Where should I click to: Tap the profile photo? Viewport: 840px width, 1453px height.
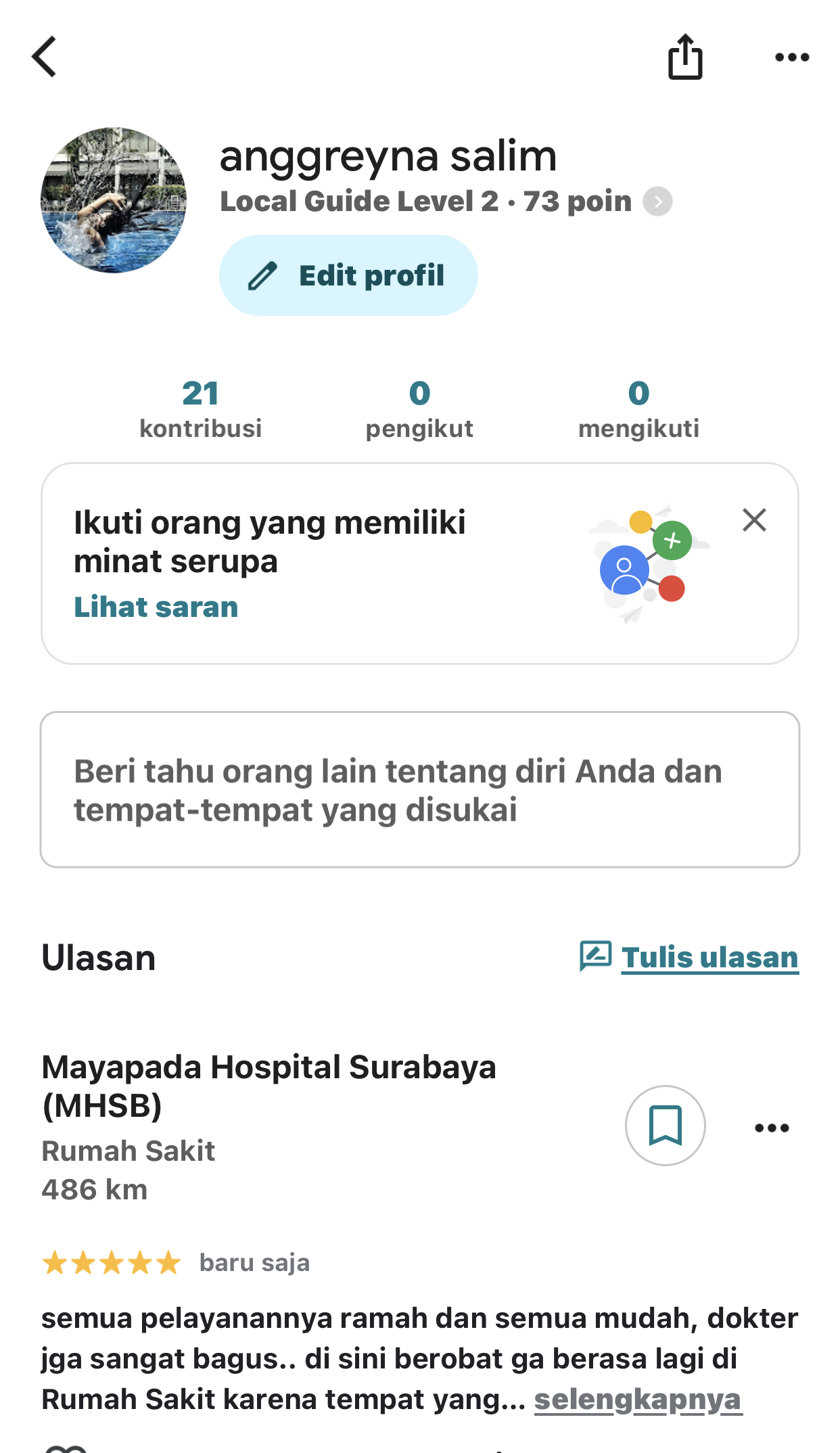click(114, 200)
